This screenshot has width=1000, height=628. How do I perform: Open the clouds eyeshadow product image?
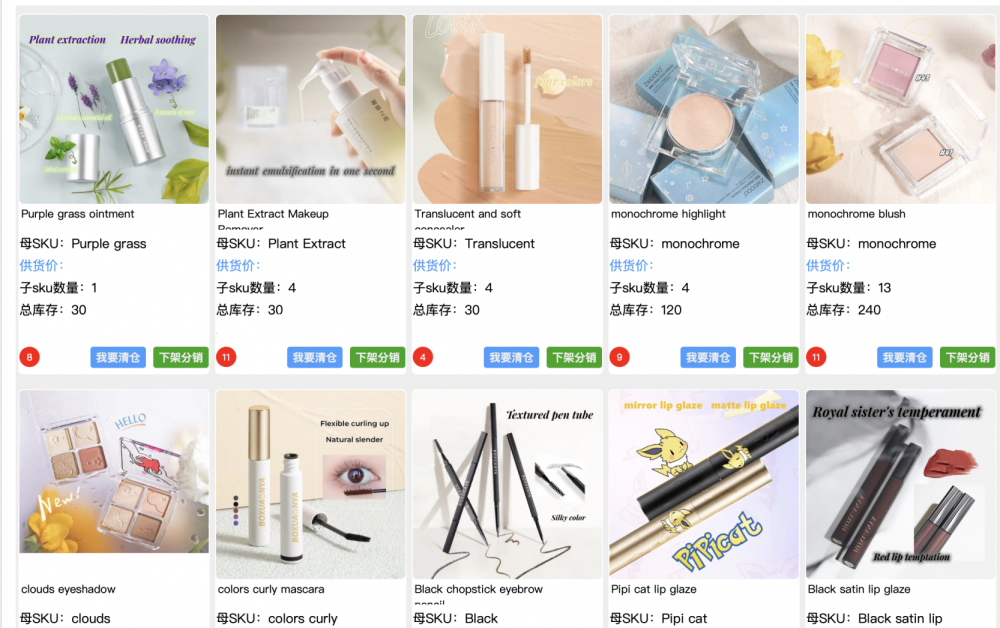point(114,472)
